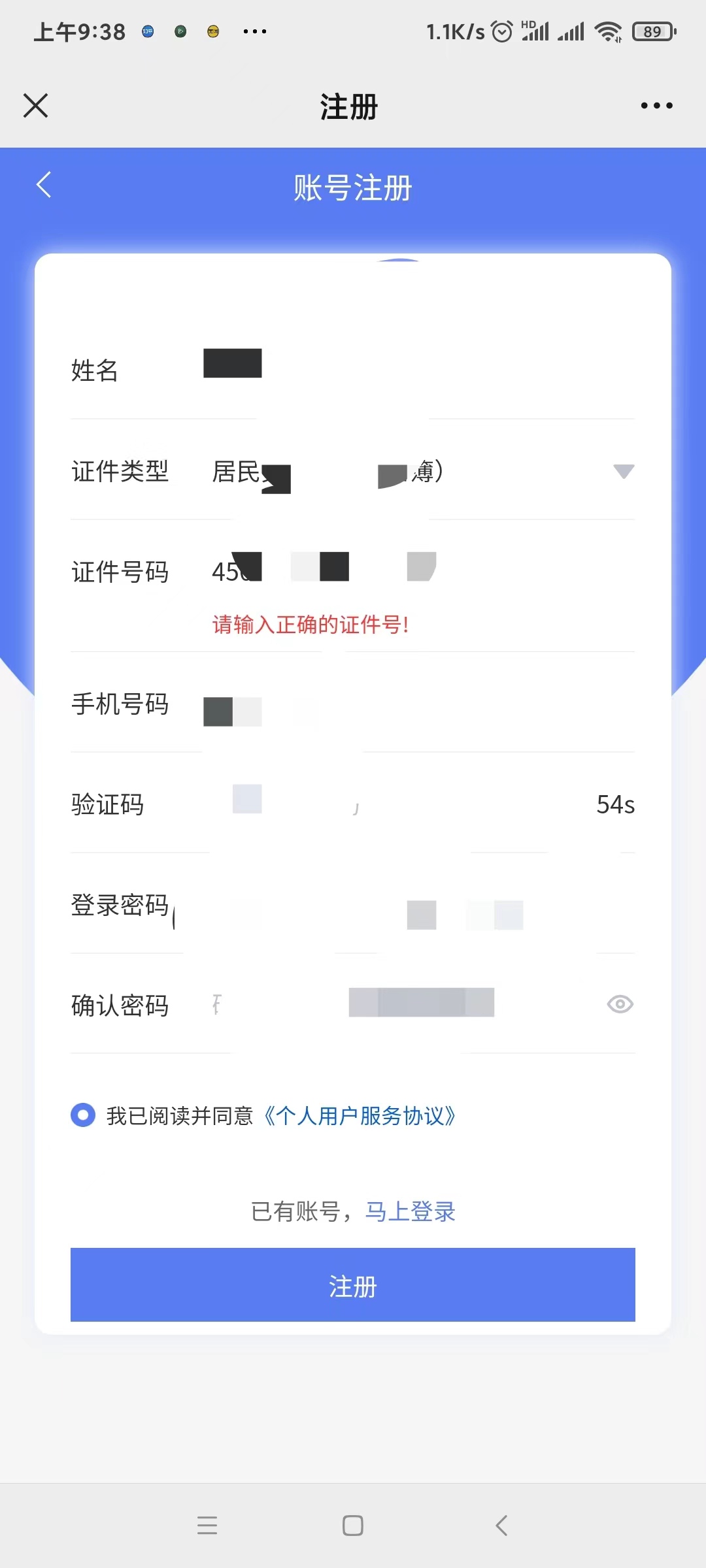Open the three-dot overflow menu
The width and height of the screenshot is (706, 1568).
[x=656, y=105]
